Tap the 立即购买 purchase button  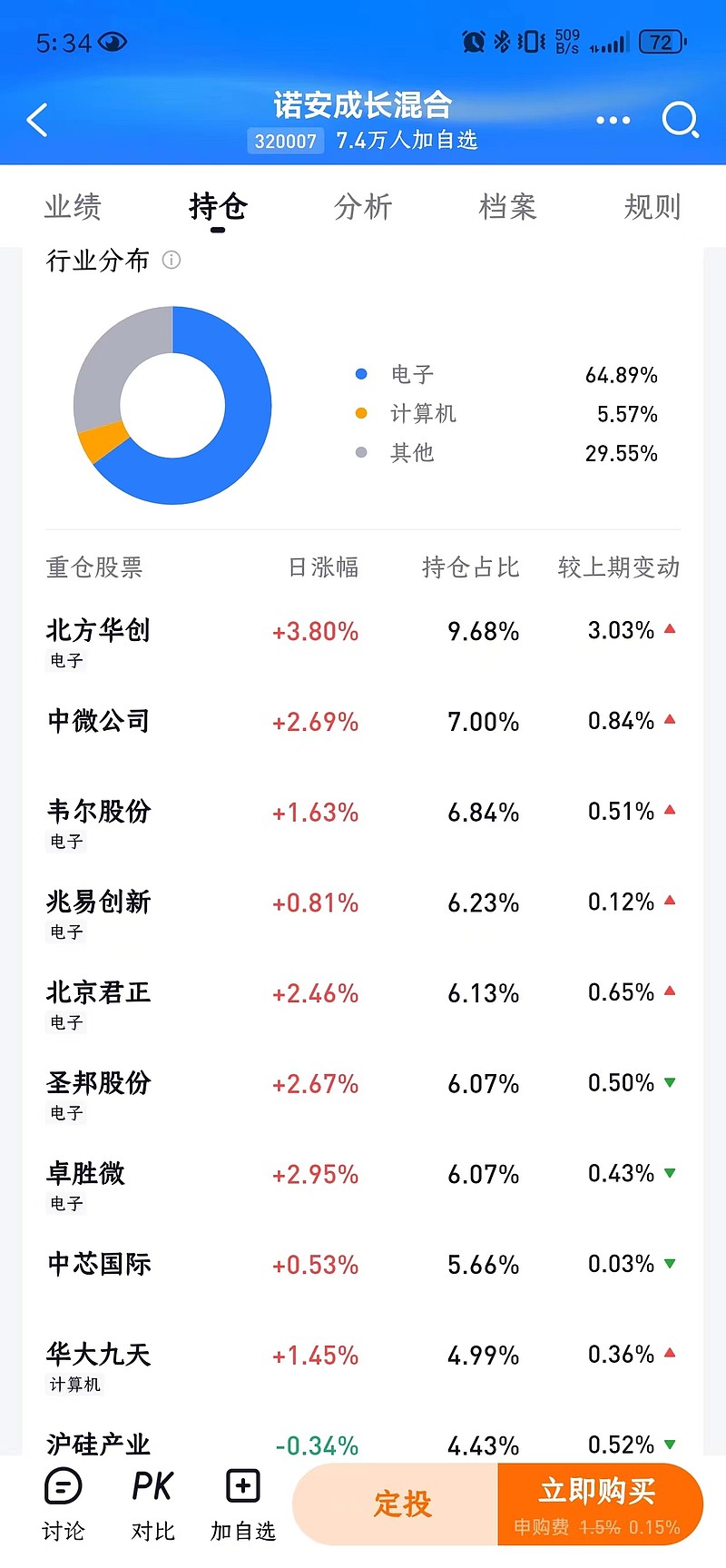[x=600, y=1493]
